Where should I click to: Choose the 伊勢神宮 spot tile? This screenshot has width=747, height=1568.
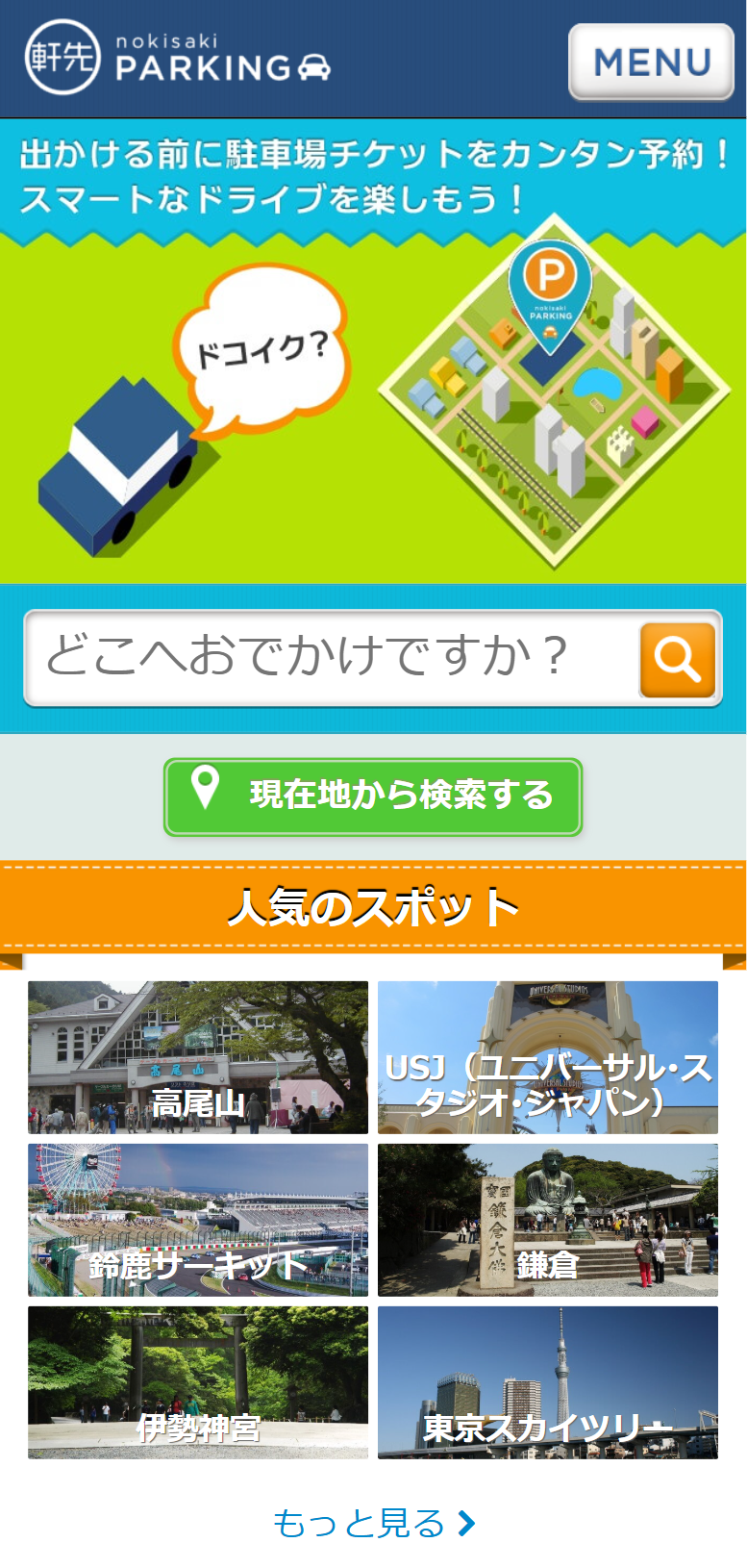[x=198, y=1382]
